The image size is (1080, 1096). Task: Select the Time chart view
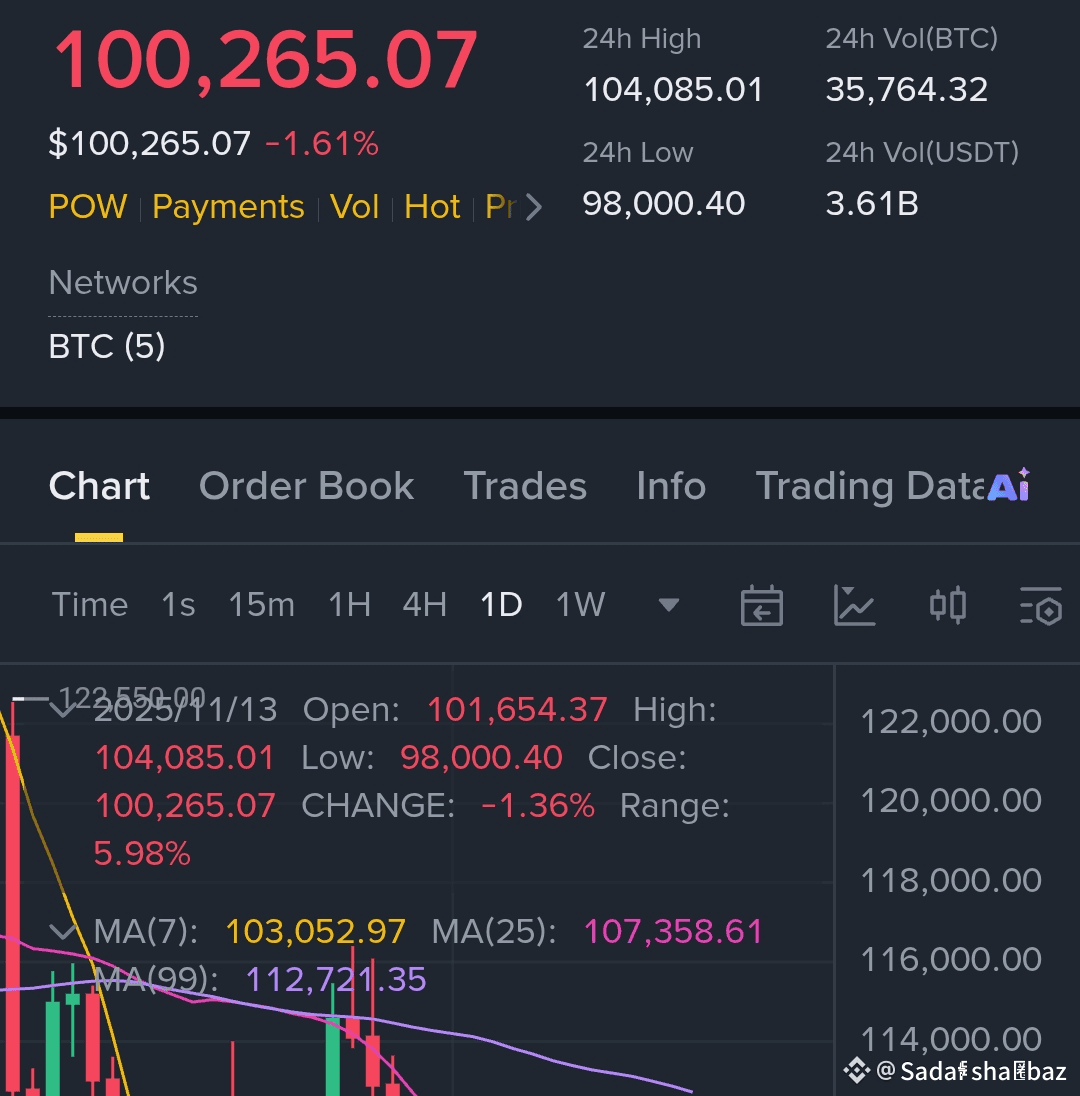[90, 605]
